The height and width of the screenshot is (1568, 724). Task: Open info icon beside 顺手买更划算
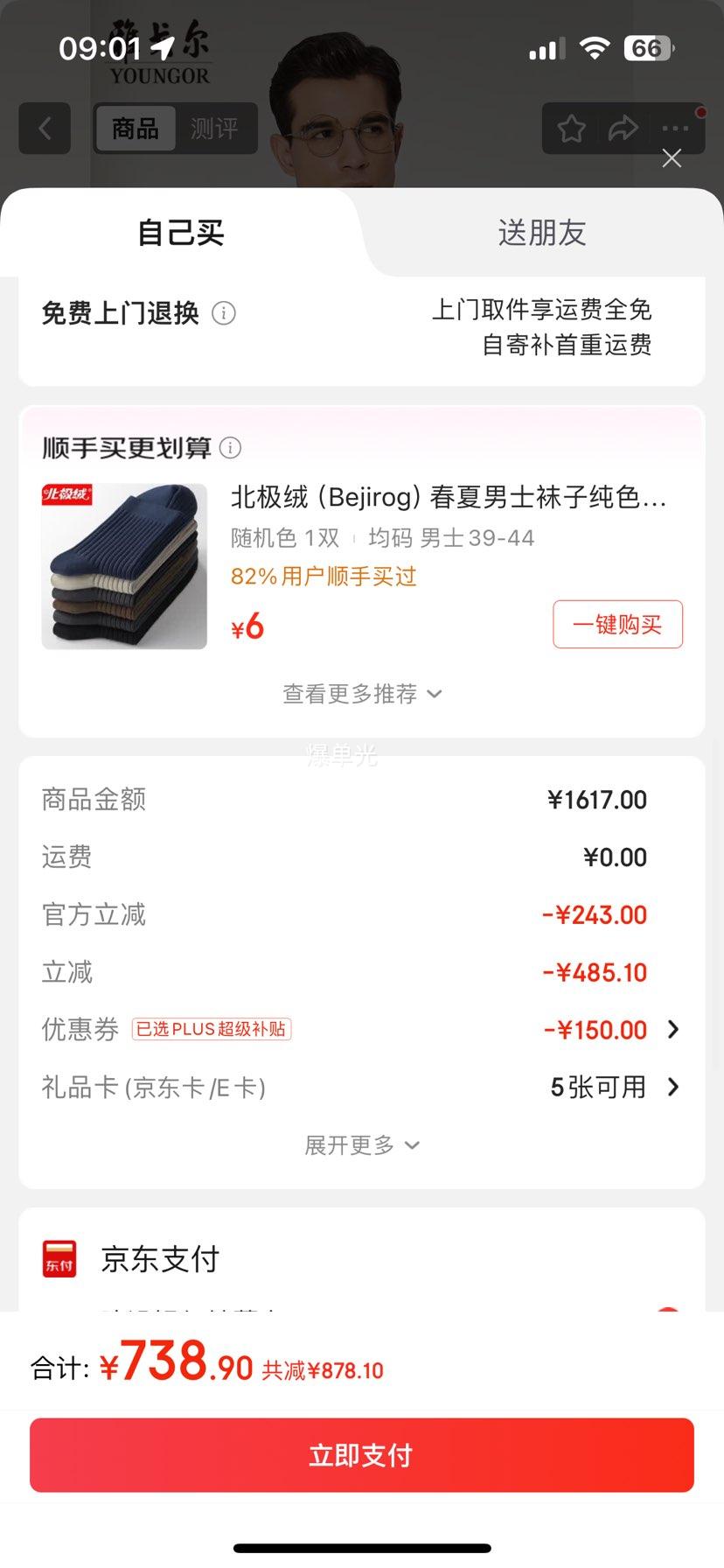click(x=230, y=448)
